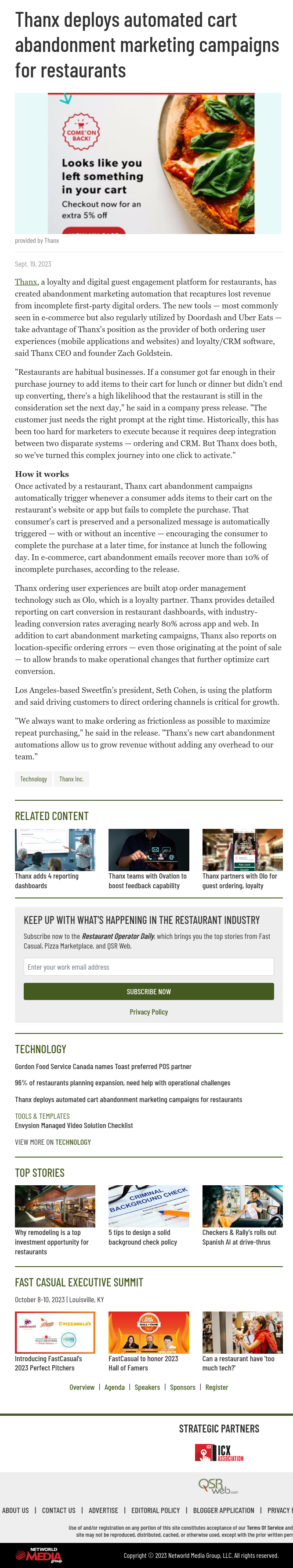View more on Technology
The image size is (293, 1568).
53,1142
